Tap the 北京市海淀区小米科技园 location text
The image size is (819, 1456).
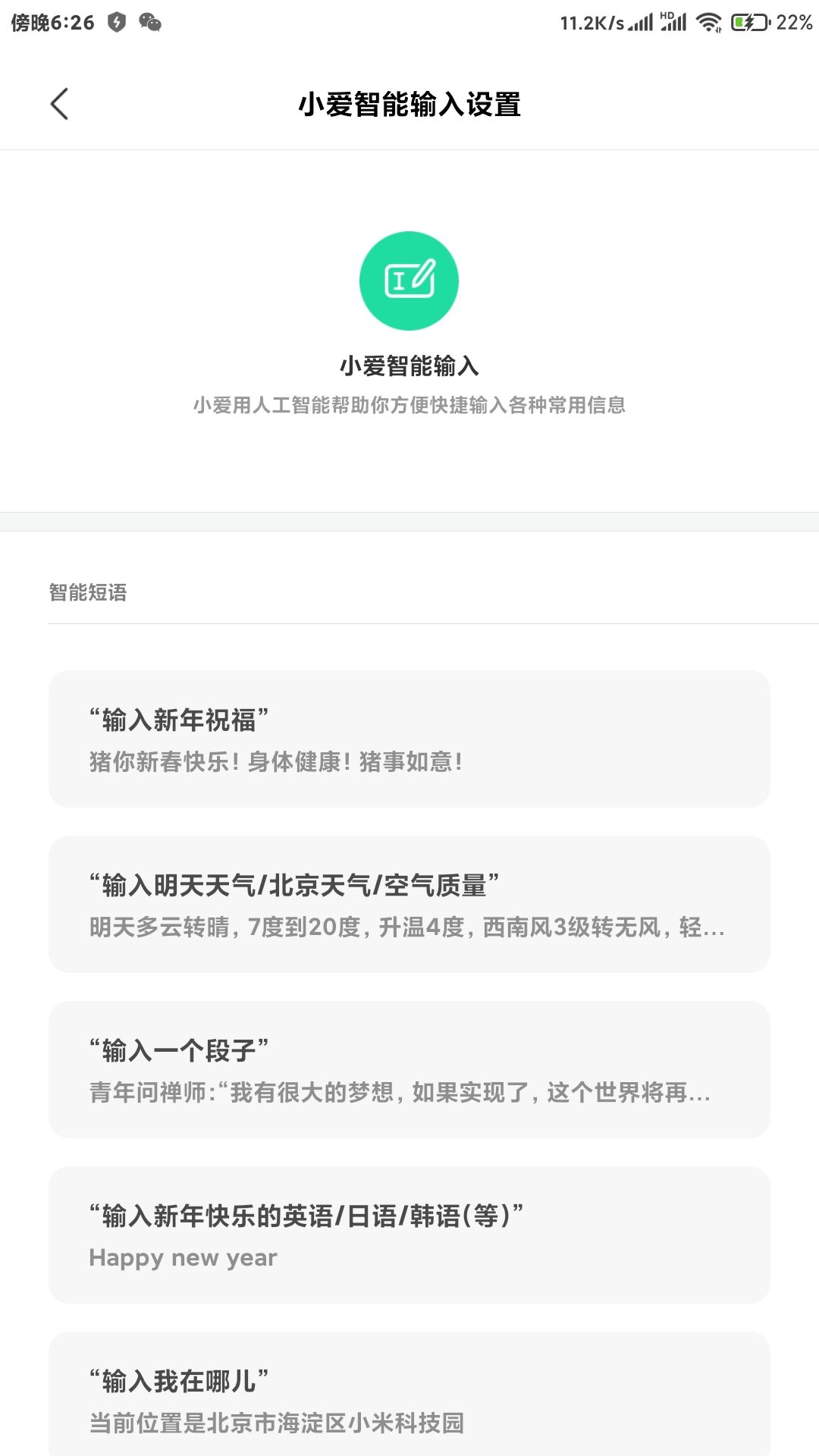pyautogui.click(x=277, y=1423)
